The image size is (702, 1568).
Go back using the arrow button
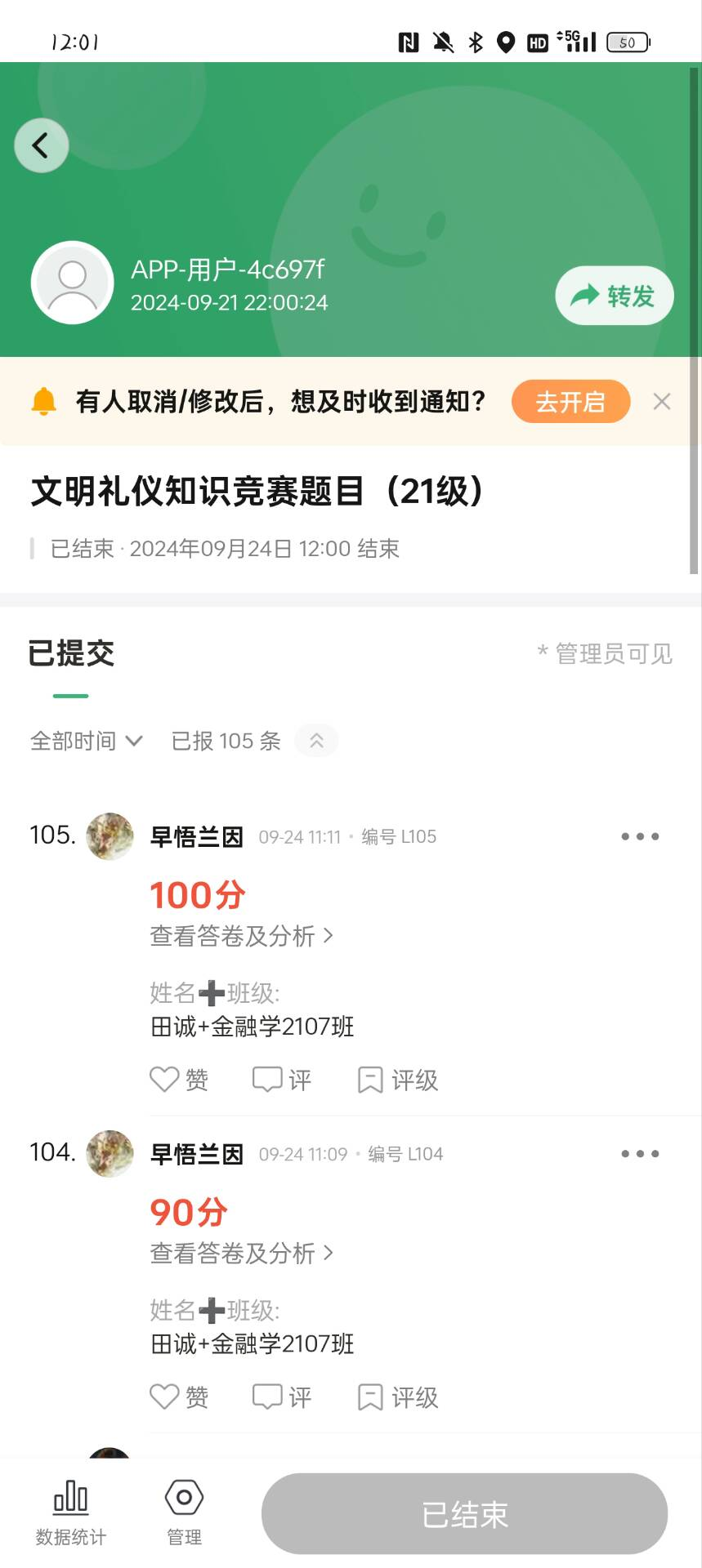click(x=41, y=145)
